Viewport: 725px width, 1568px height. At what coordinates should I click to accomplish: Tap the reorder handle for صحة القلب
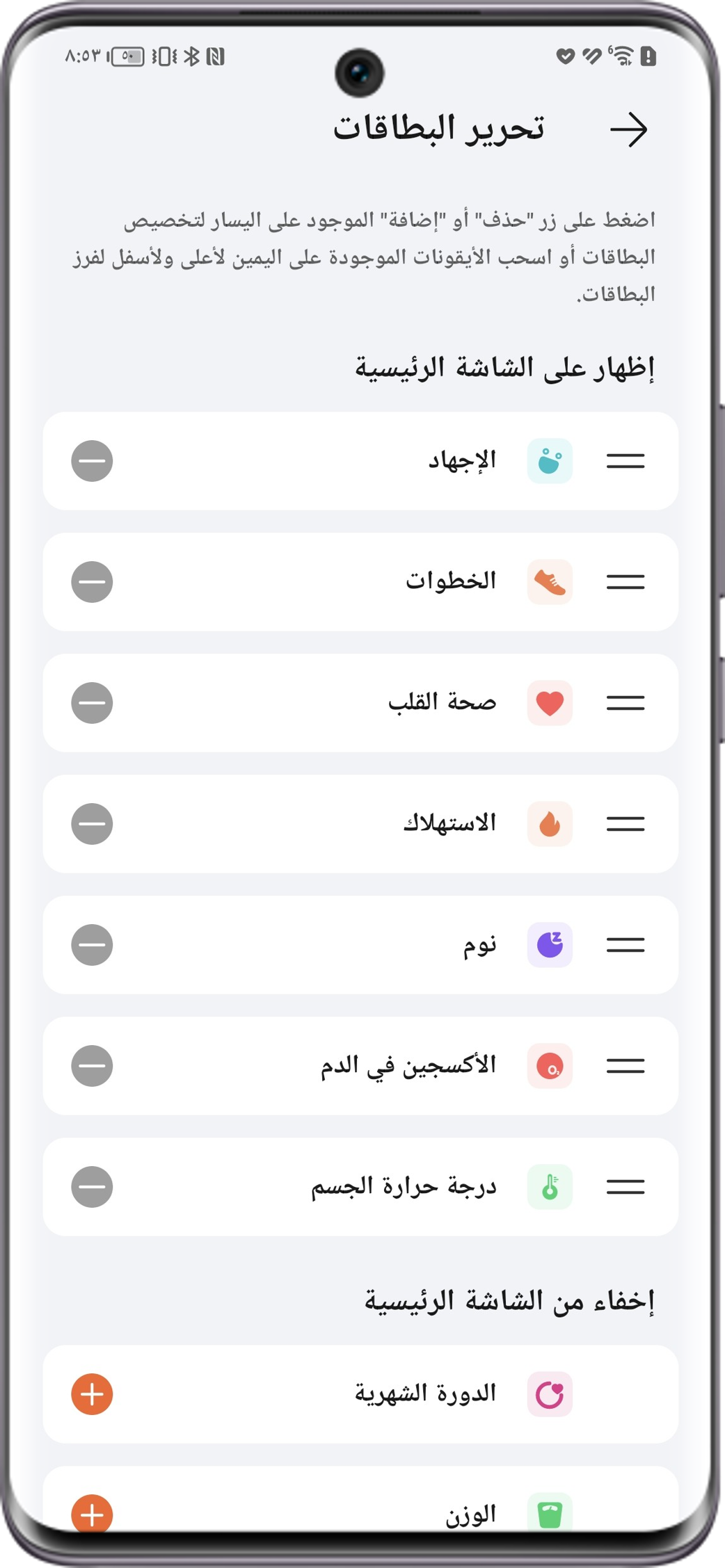[625, 702]
